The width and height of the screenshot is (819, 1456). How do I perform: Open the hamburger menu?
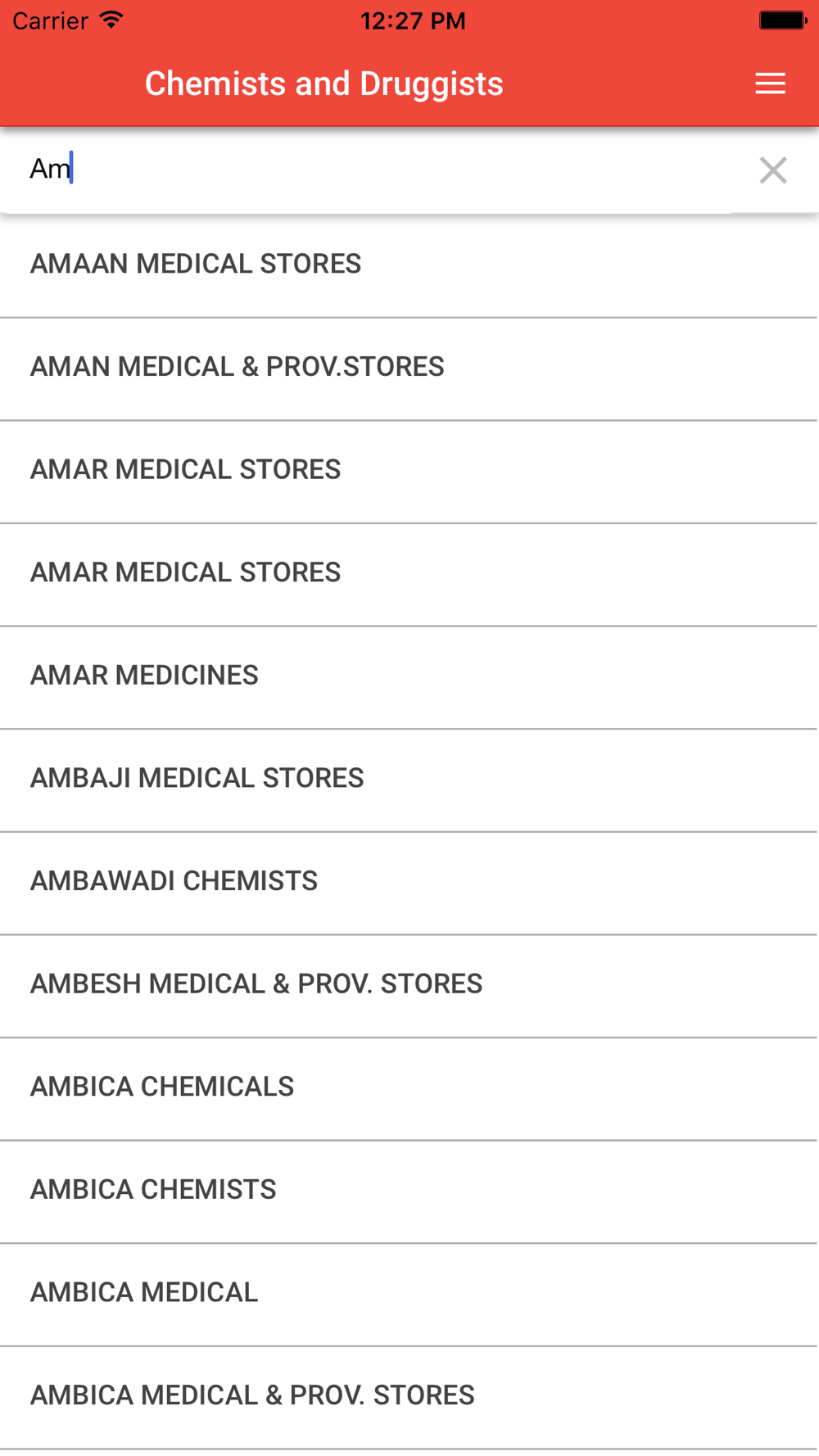pyautogui.click(x=770, y=84)
